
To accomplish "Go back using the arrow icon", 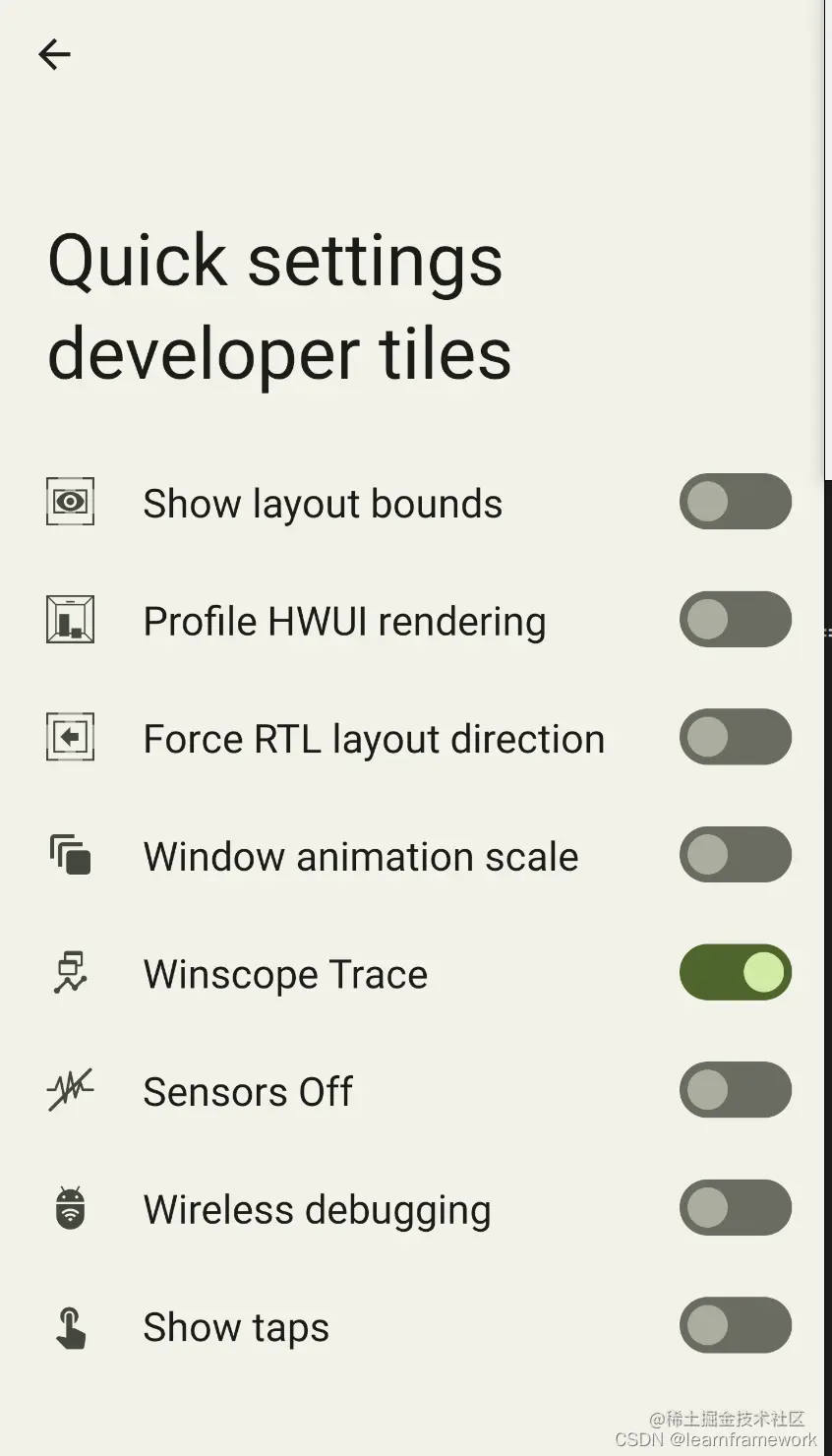I will (x=54, y=54).
